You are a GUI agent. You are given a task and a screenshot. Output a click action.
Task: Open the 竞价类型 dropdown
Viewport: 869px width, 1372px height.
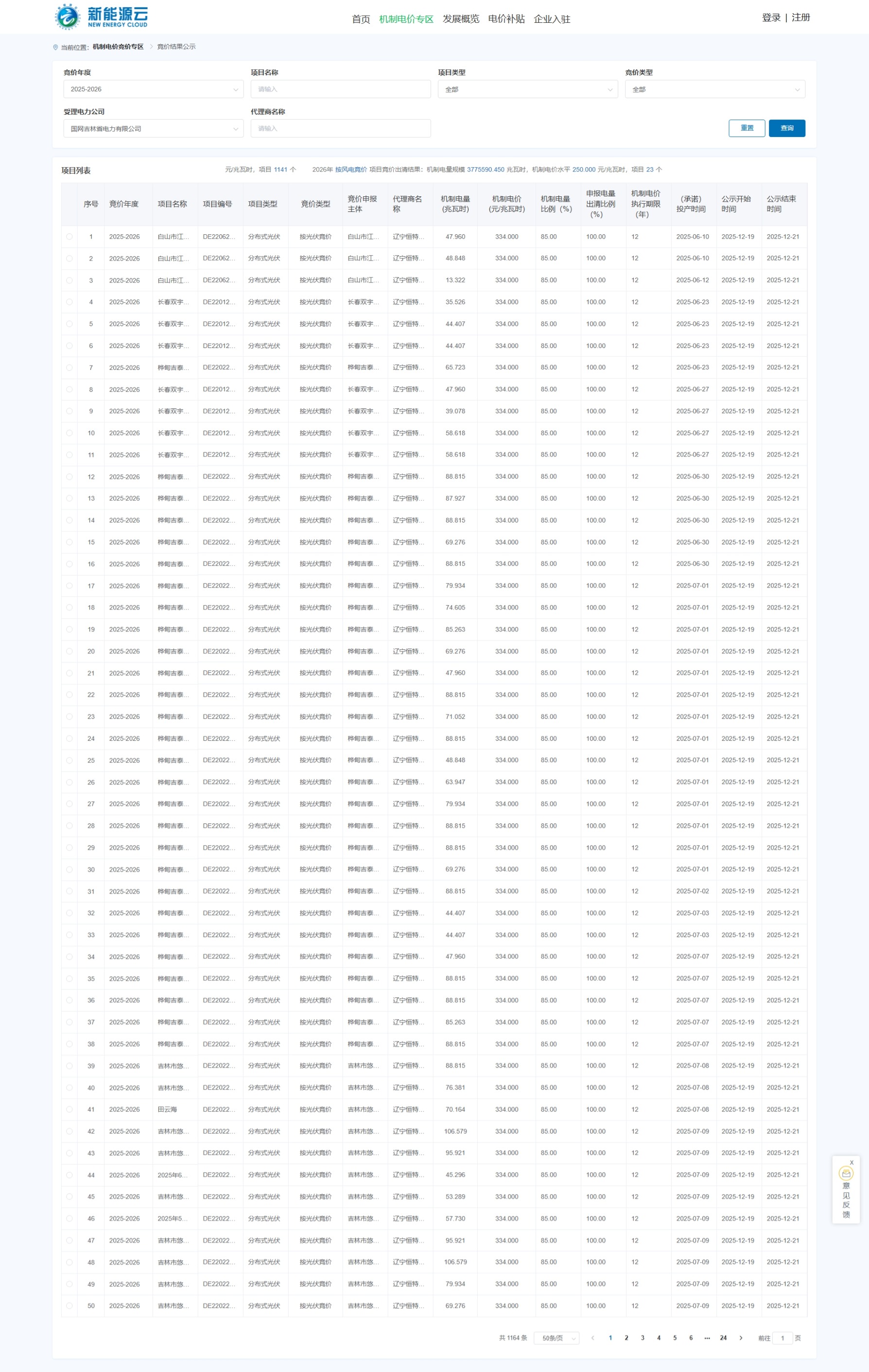pyautogui.click(x=714, y=89)
